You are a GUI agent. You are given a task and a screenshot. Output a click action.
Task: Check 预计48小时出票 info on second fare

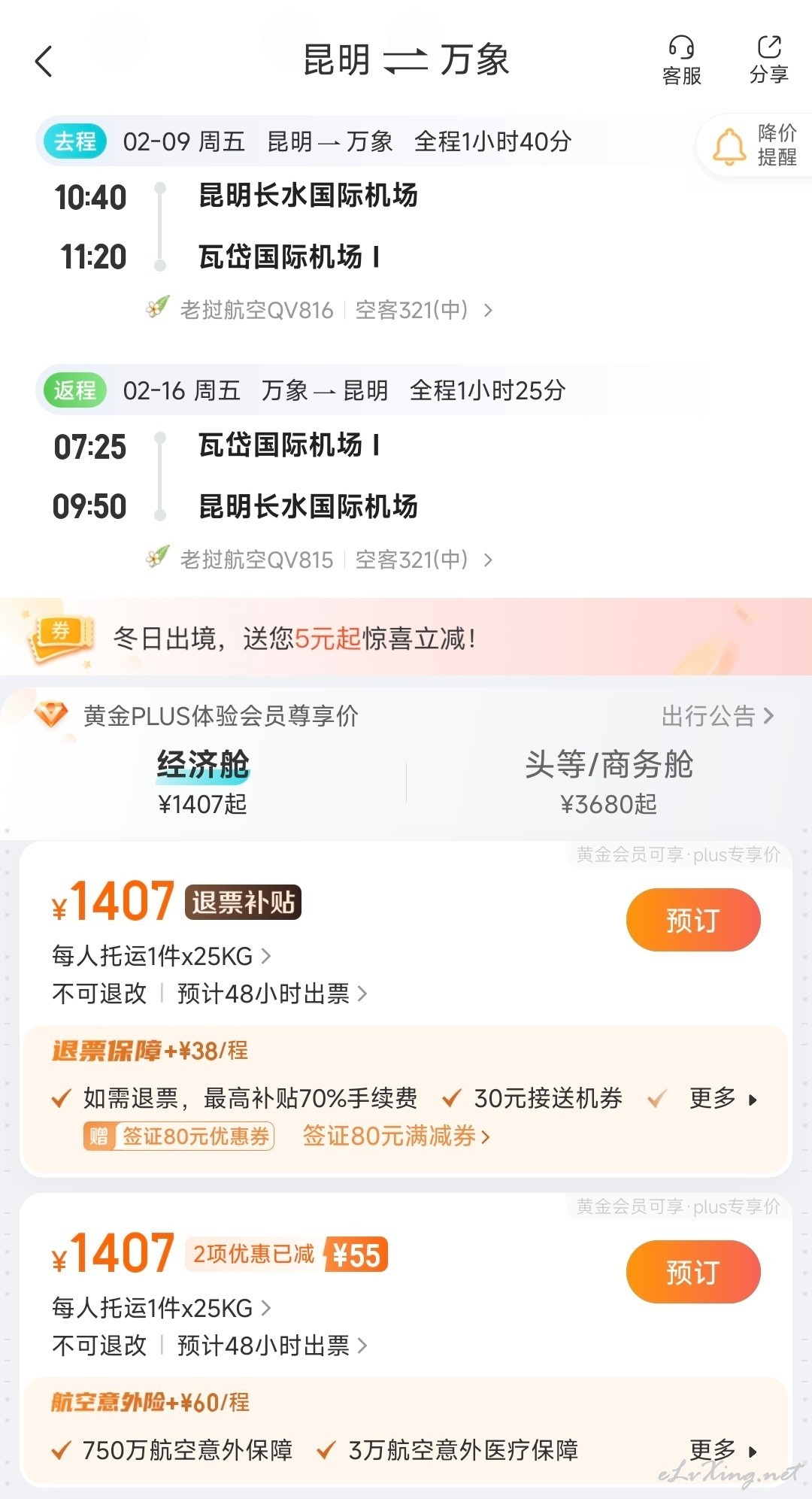point(272,1346)
